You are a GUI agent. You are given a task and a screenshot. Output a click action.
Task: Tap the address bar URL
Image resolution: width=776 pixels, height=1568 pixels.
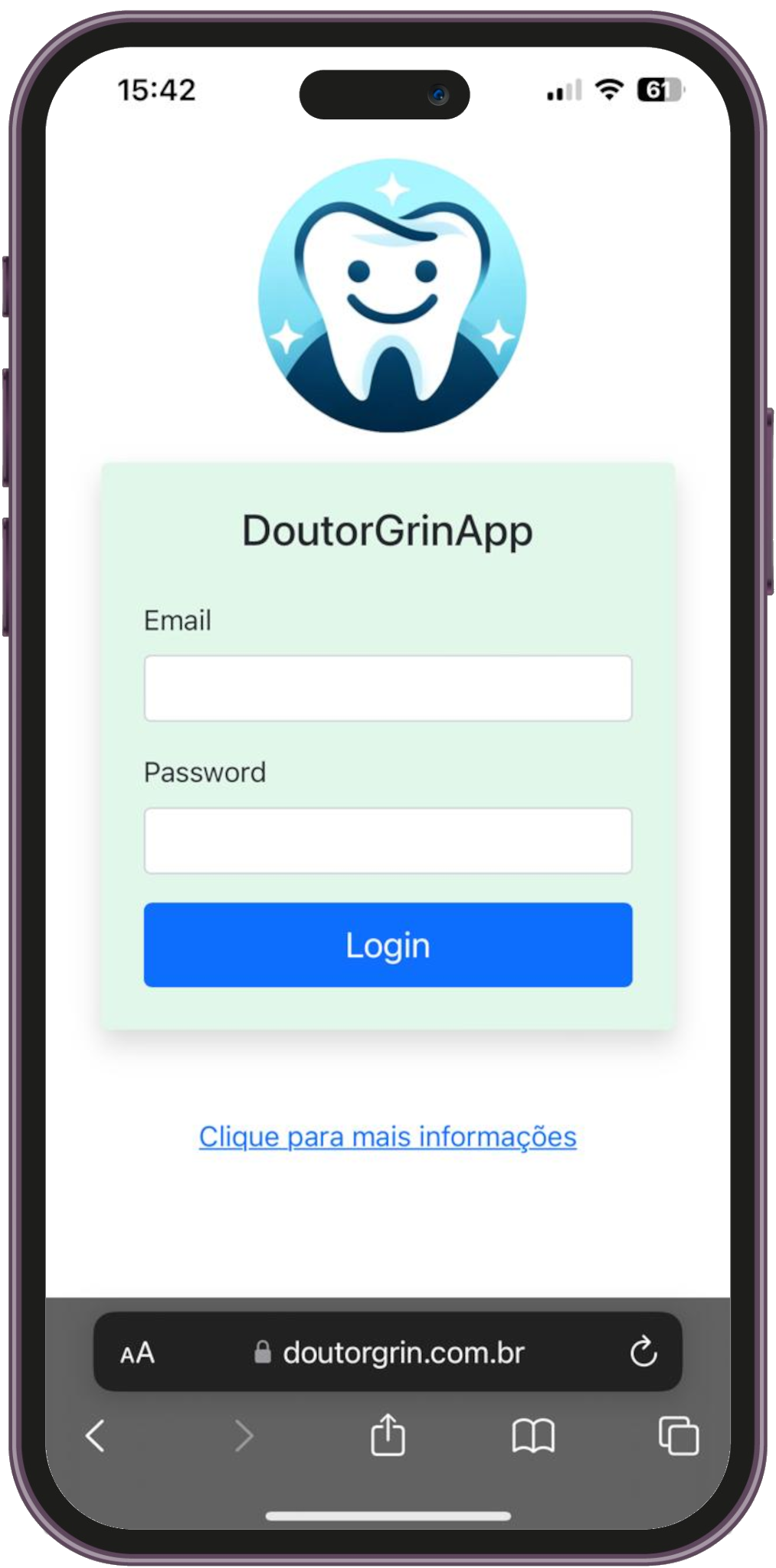(x=404, y=1351)
